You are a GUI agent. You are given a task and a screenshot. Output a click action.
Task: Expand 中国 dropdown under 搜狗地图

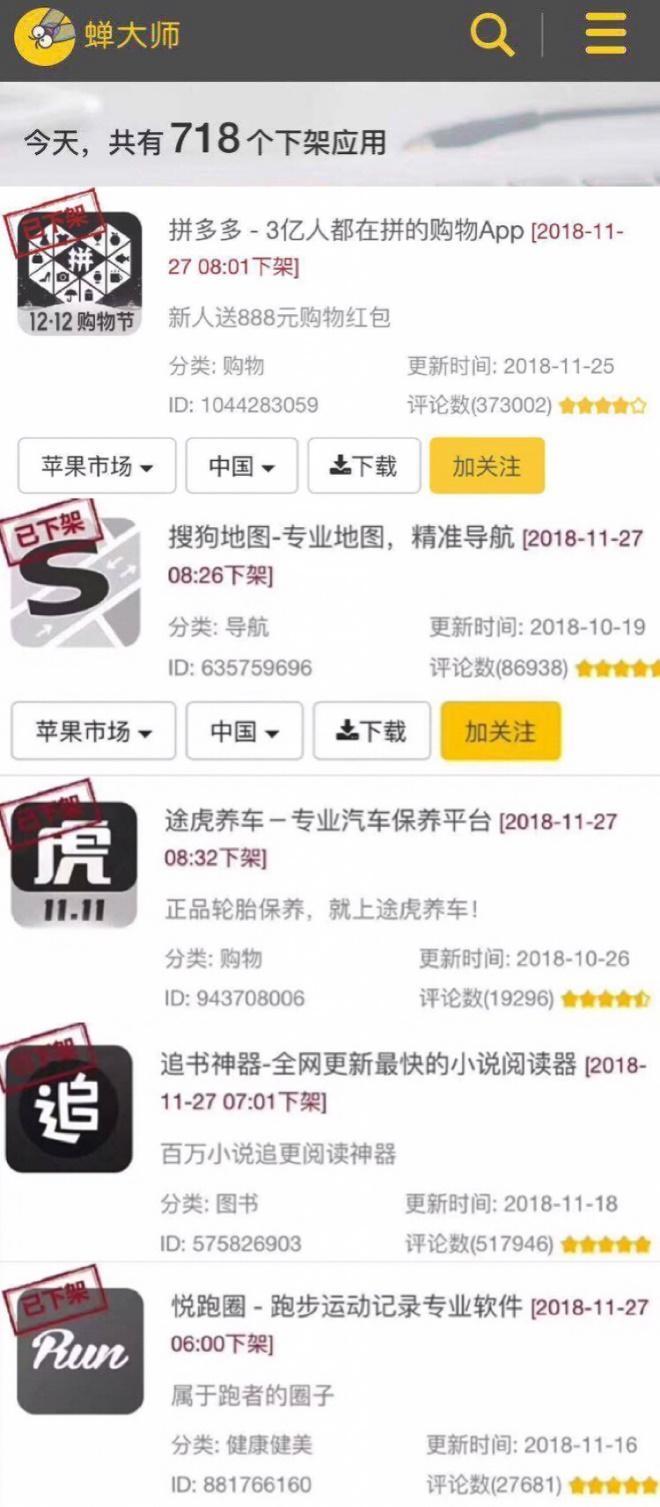(243, 731)
